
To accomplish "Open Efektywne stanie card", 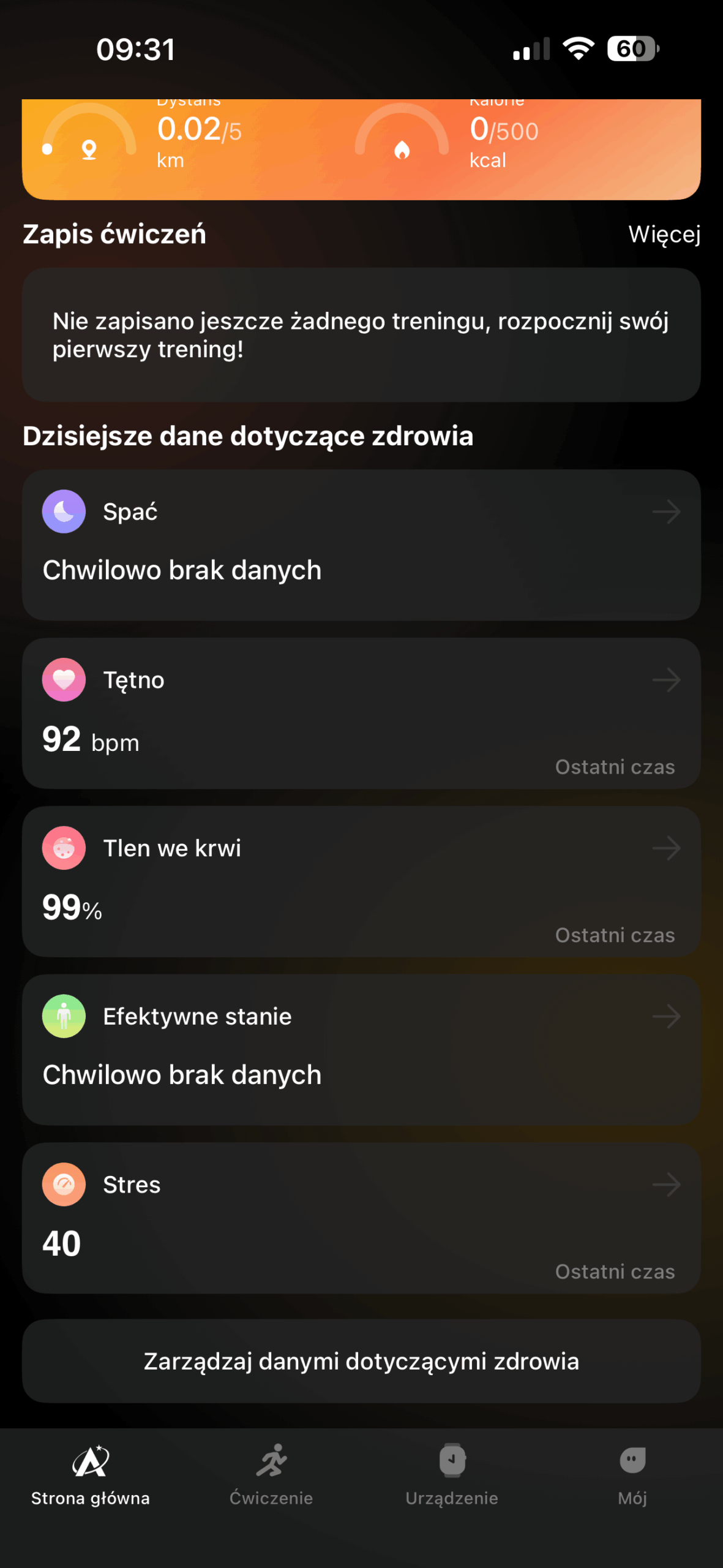I will click(x=361, y=1049).
